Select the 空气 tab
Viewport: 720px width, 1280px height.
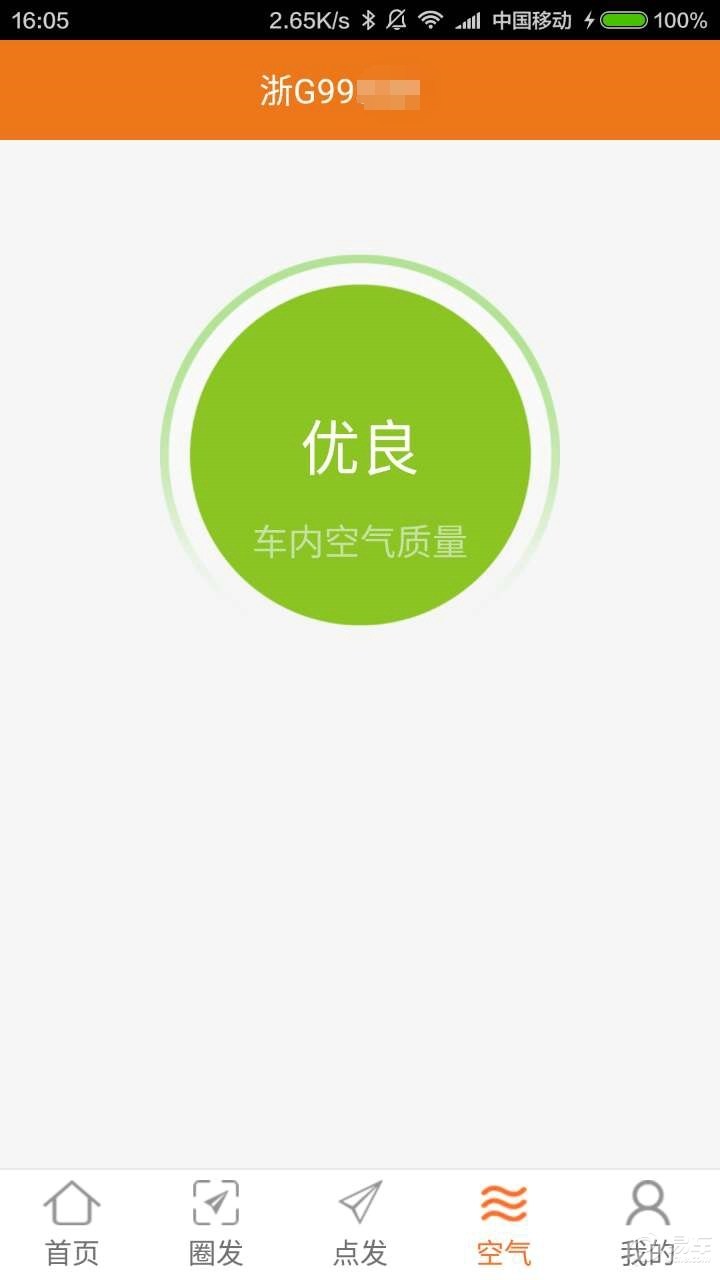[x=504, y=1224]
